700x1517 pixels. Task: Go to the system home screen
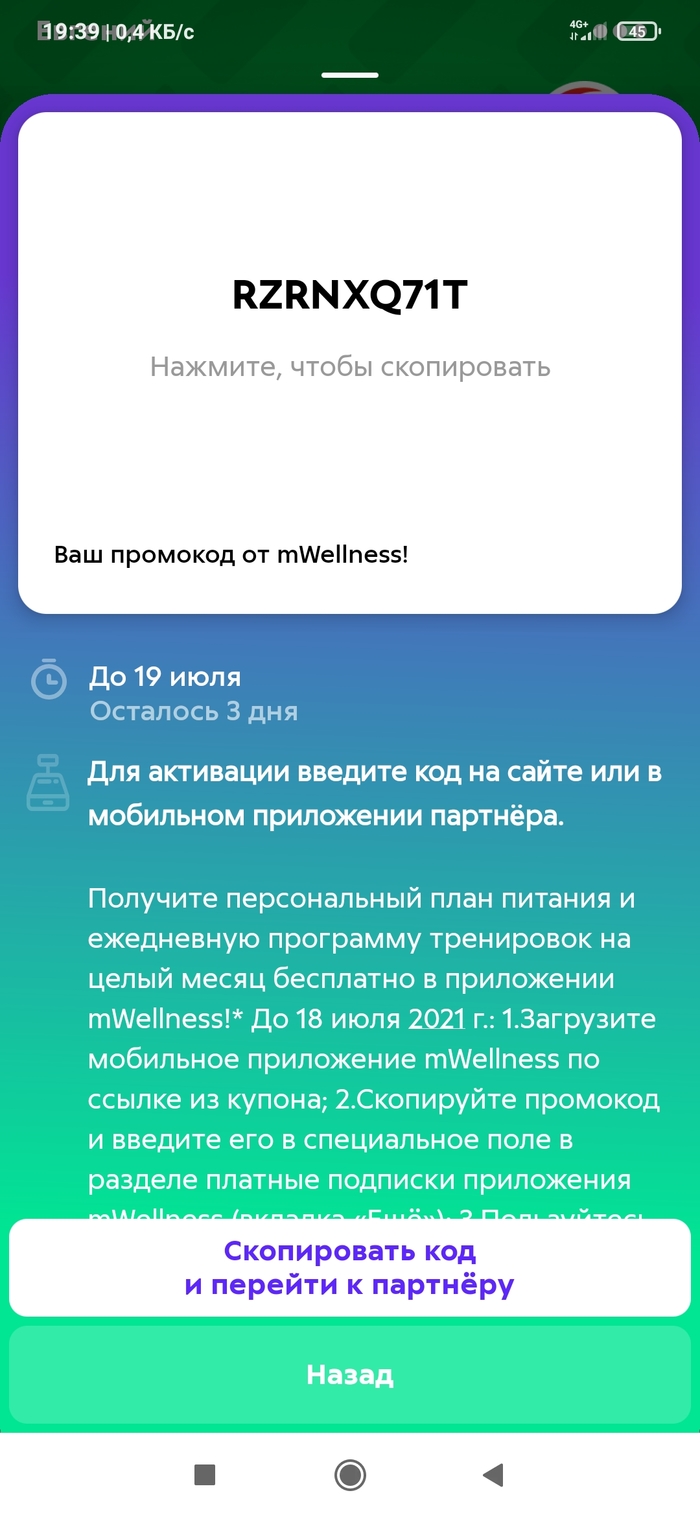350,1474
